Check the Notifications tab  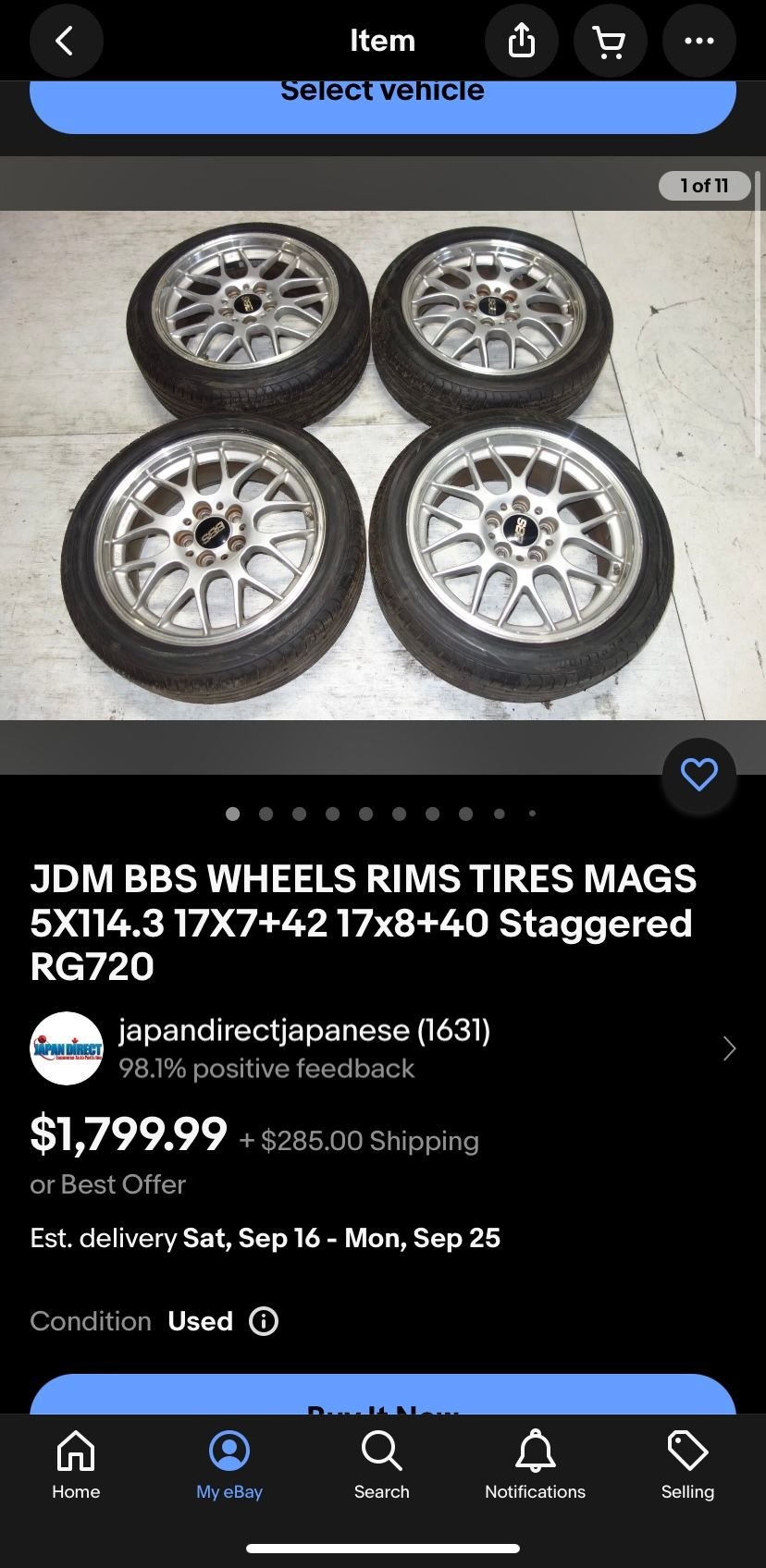(535, 1464)
